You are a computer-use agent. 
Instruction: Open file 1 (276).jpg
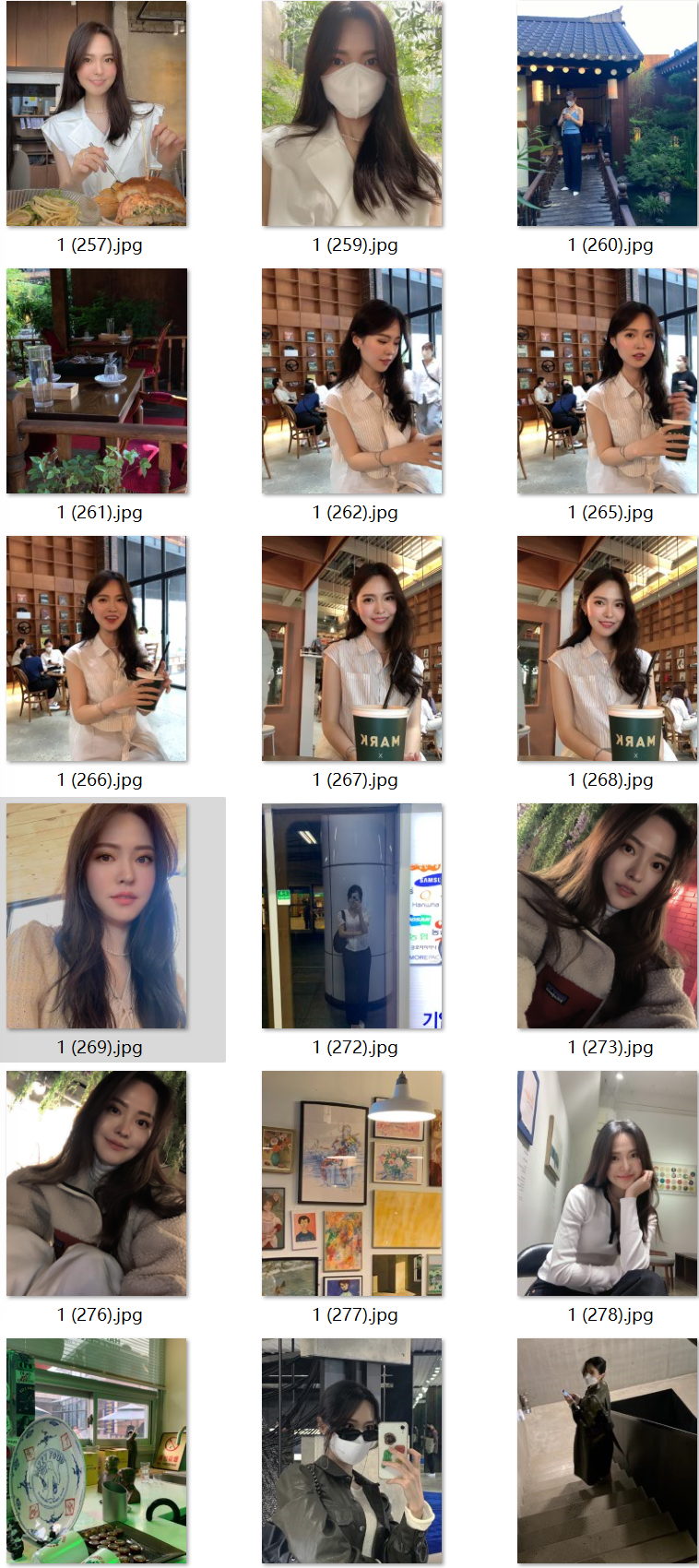[x=97, y=1183]
